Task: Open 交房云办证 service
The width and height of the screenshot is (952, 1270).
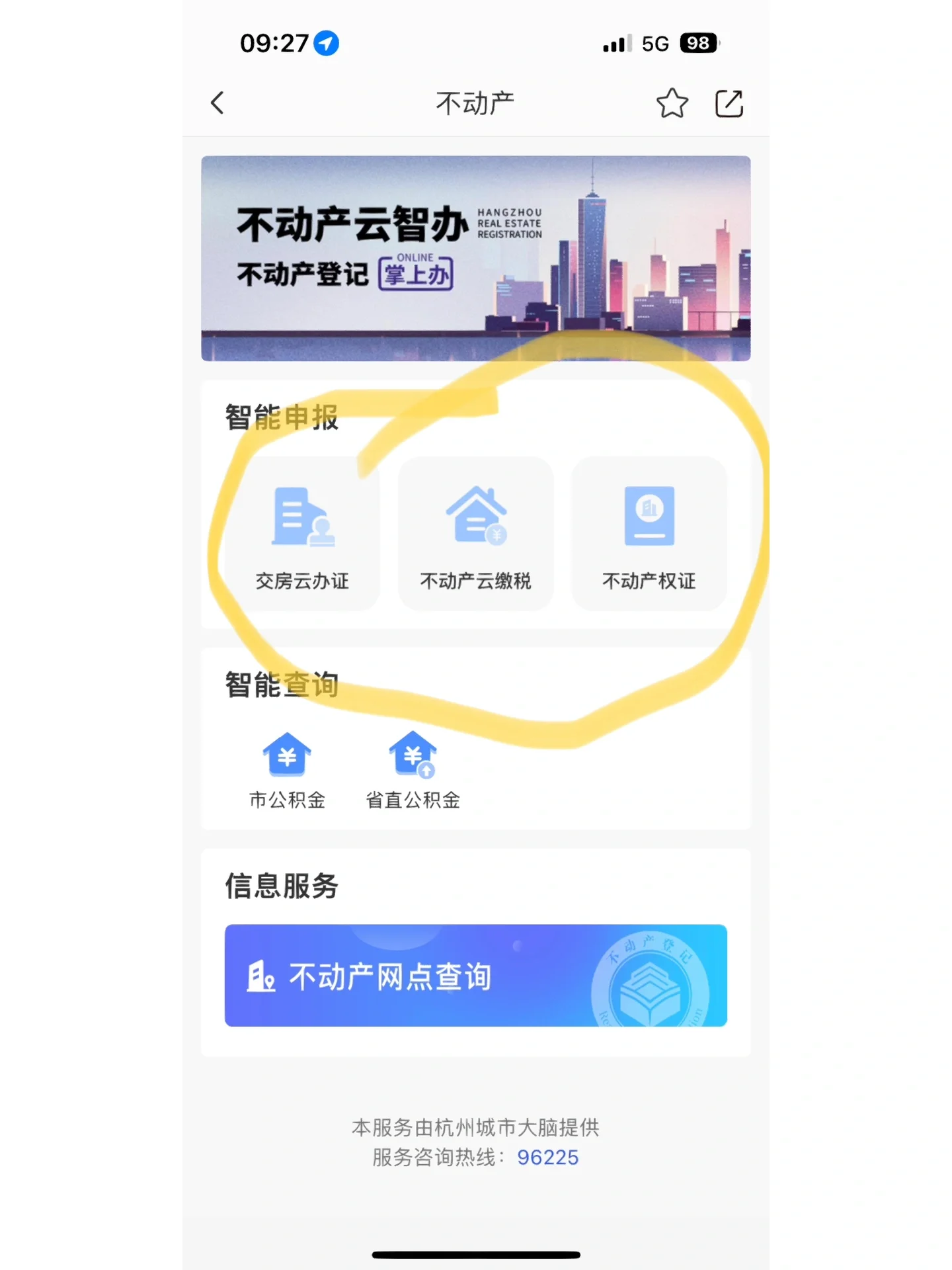Action: point(302,534)
